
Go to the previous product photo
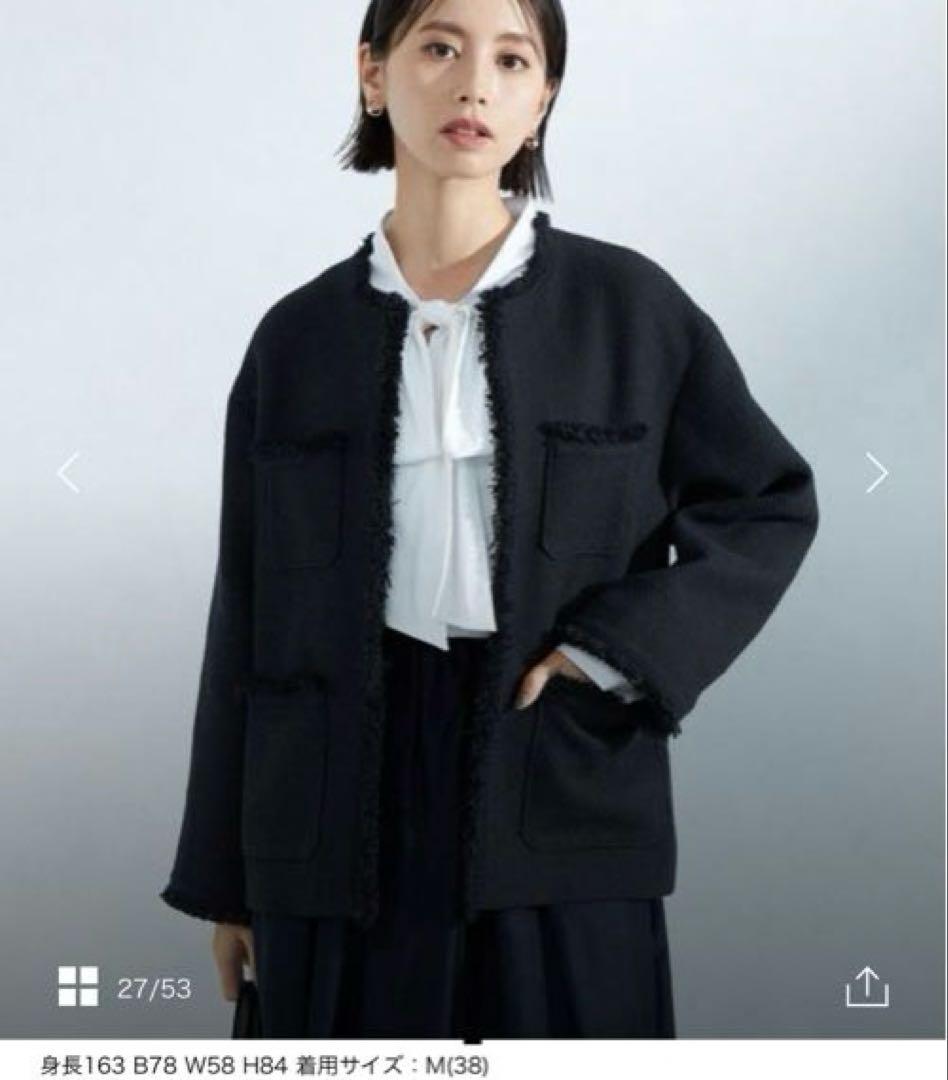68,472
